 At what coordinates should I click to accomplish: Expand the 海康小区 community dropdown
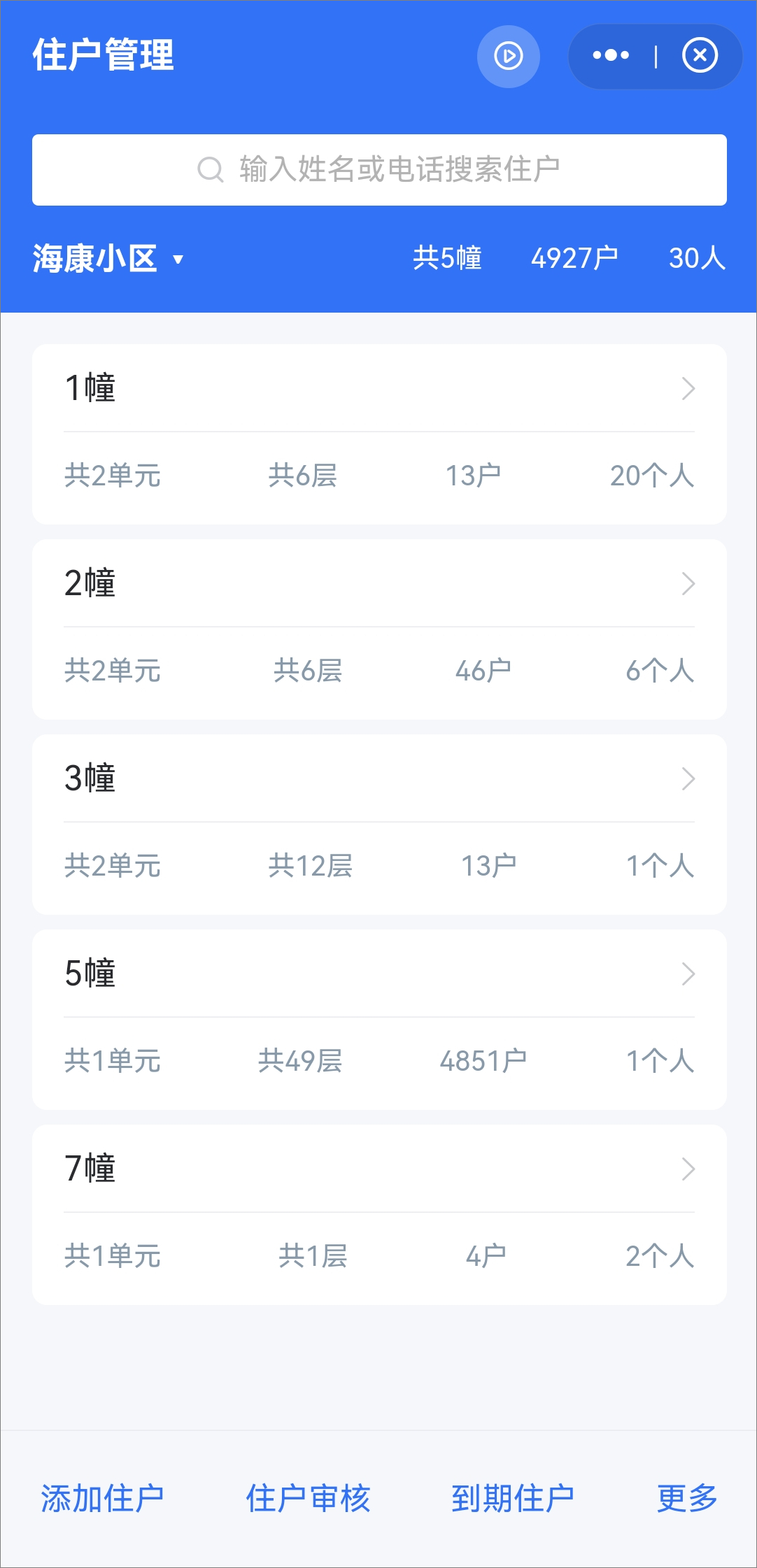point(108,259)
